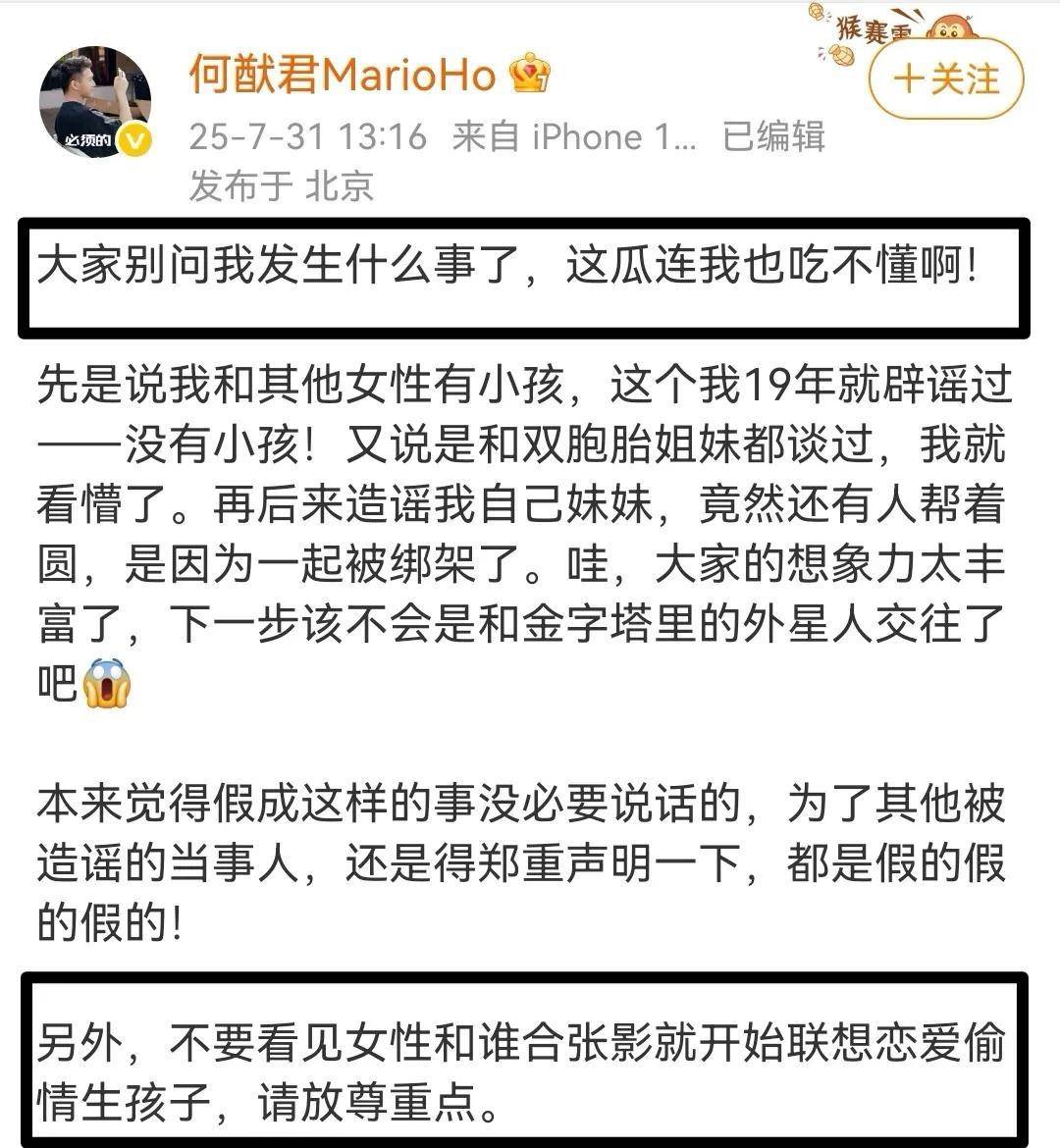
Task: Open 何猷君MarioHo's profile picture
Action: click(94, 101)
